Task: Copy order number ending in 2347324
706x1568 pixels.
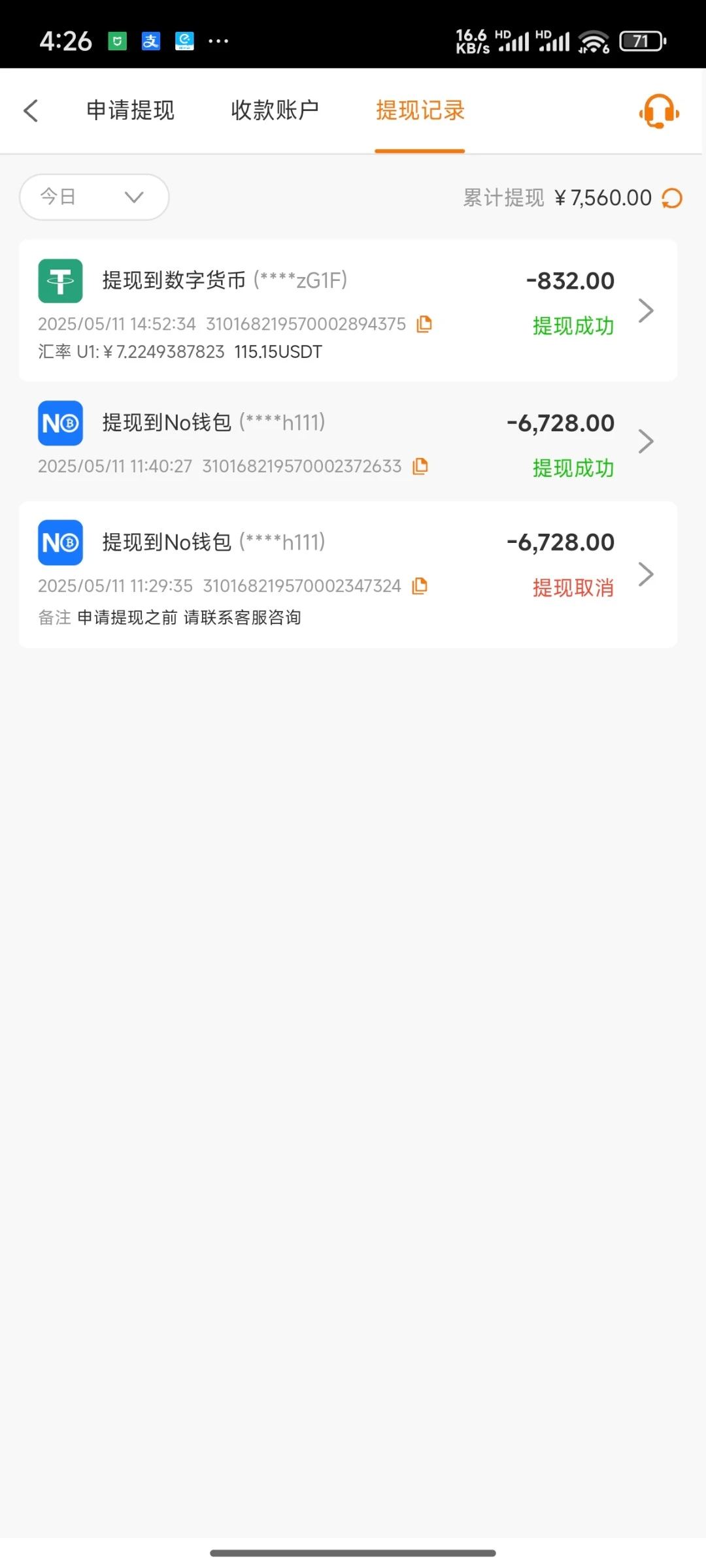Action: pos(420,586)
